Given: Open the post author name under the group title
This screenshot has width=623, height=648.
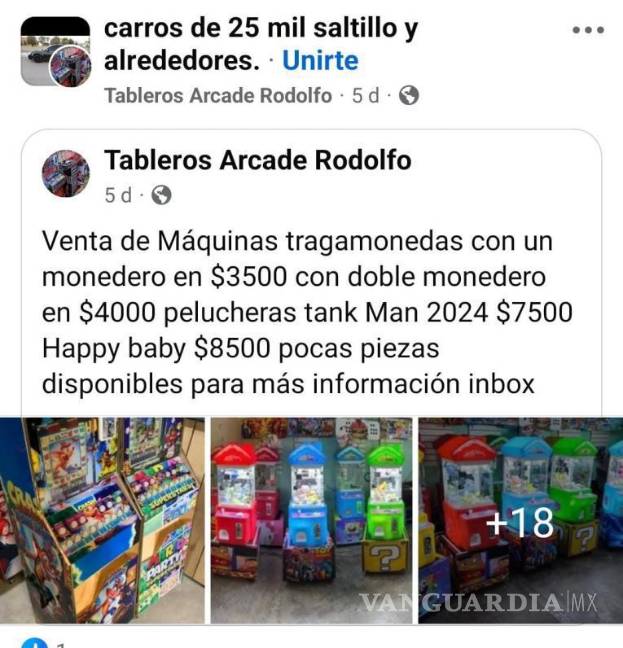Looking at the screenshot, I should click(x=219, y=96).
